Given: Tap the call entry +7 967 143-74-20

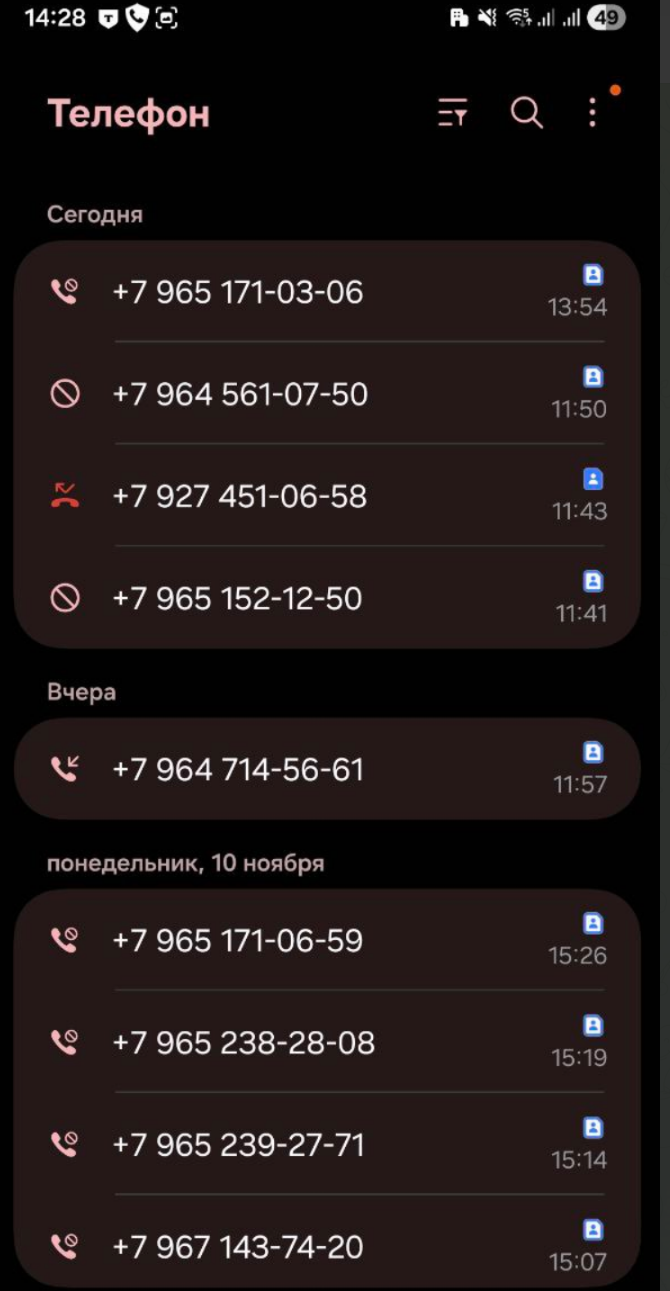Looking at the screenshot, I should click(238, 1246).
